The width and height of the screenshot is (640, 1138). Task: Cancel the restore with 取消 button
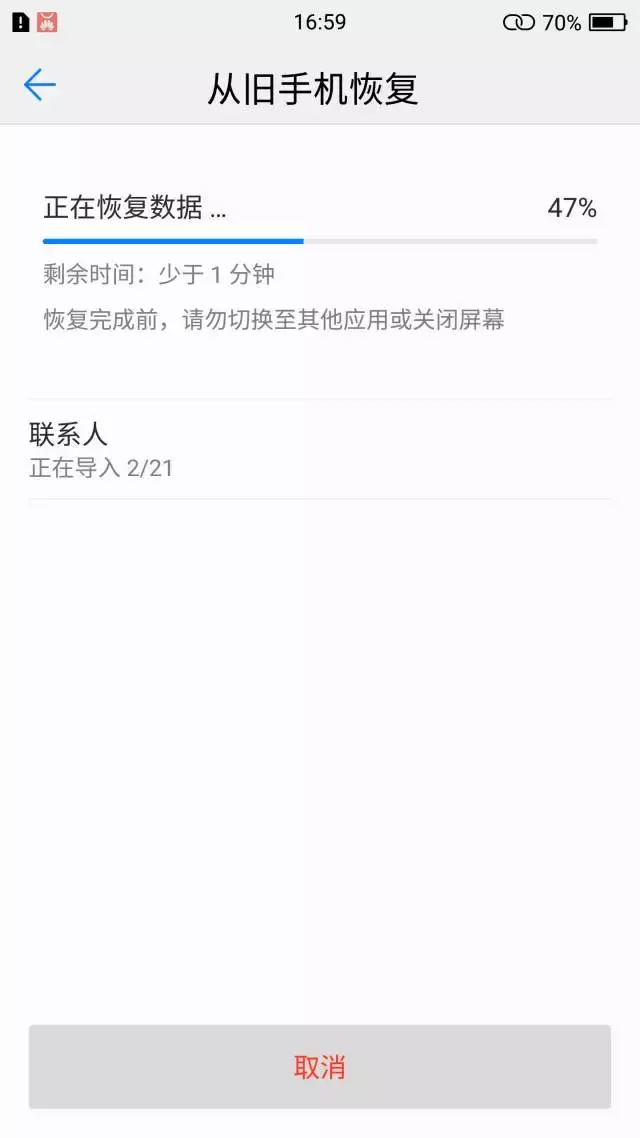coord(320,1067)
